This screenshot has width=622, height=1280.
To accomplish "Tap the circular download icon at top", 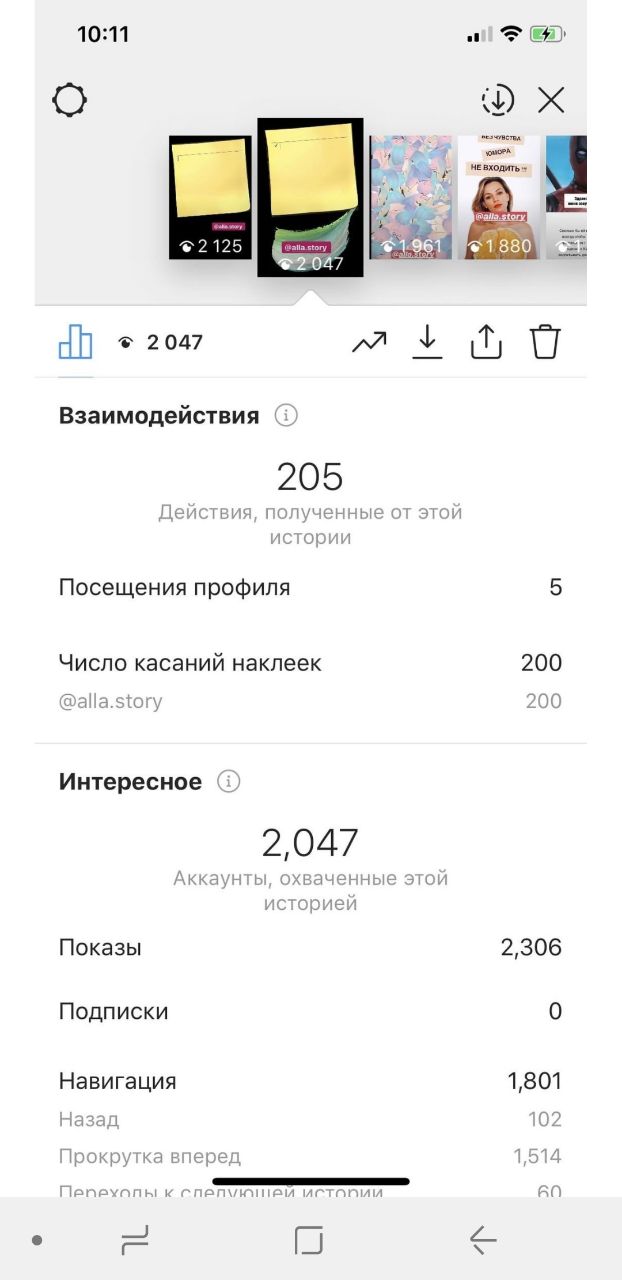I will point(497,100).
